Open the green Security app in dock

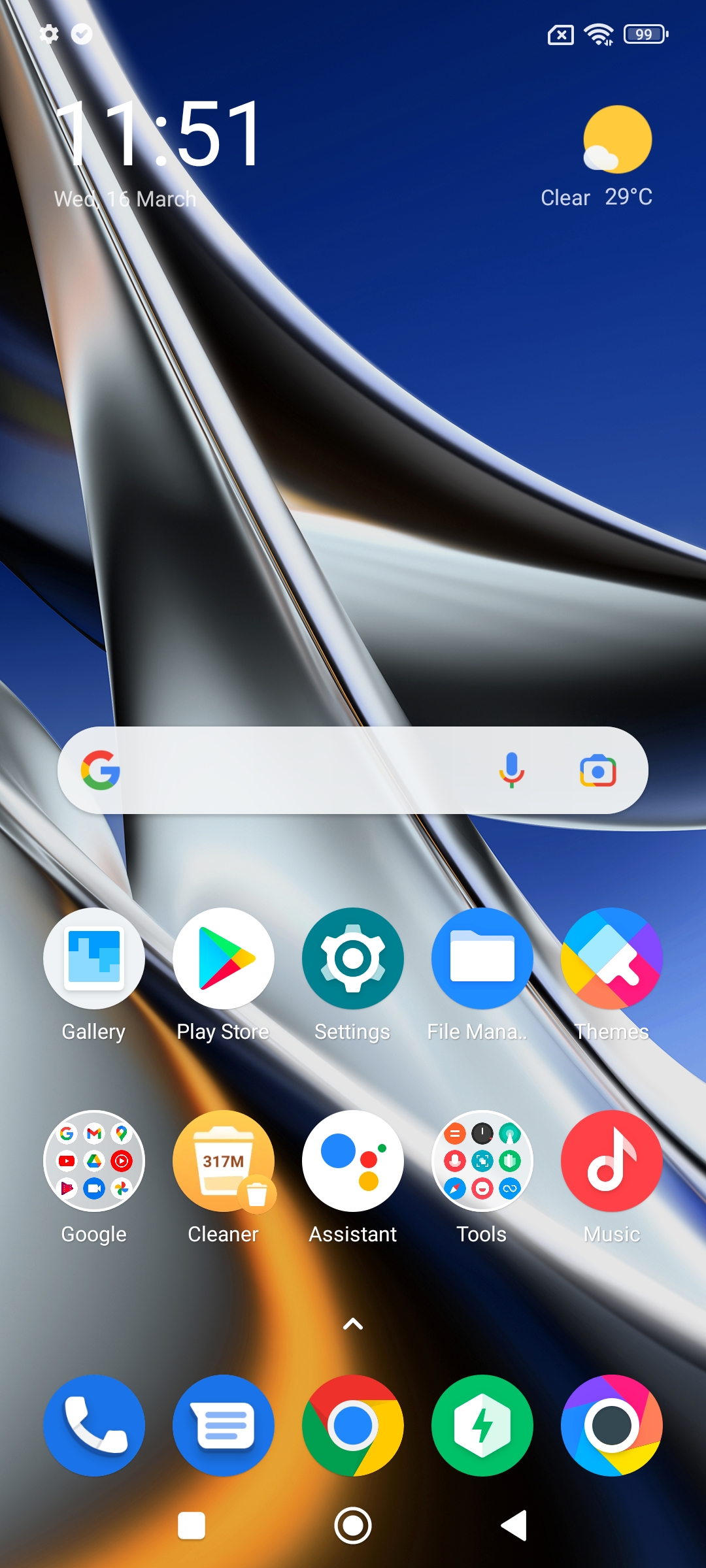pos(482,1426)
